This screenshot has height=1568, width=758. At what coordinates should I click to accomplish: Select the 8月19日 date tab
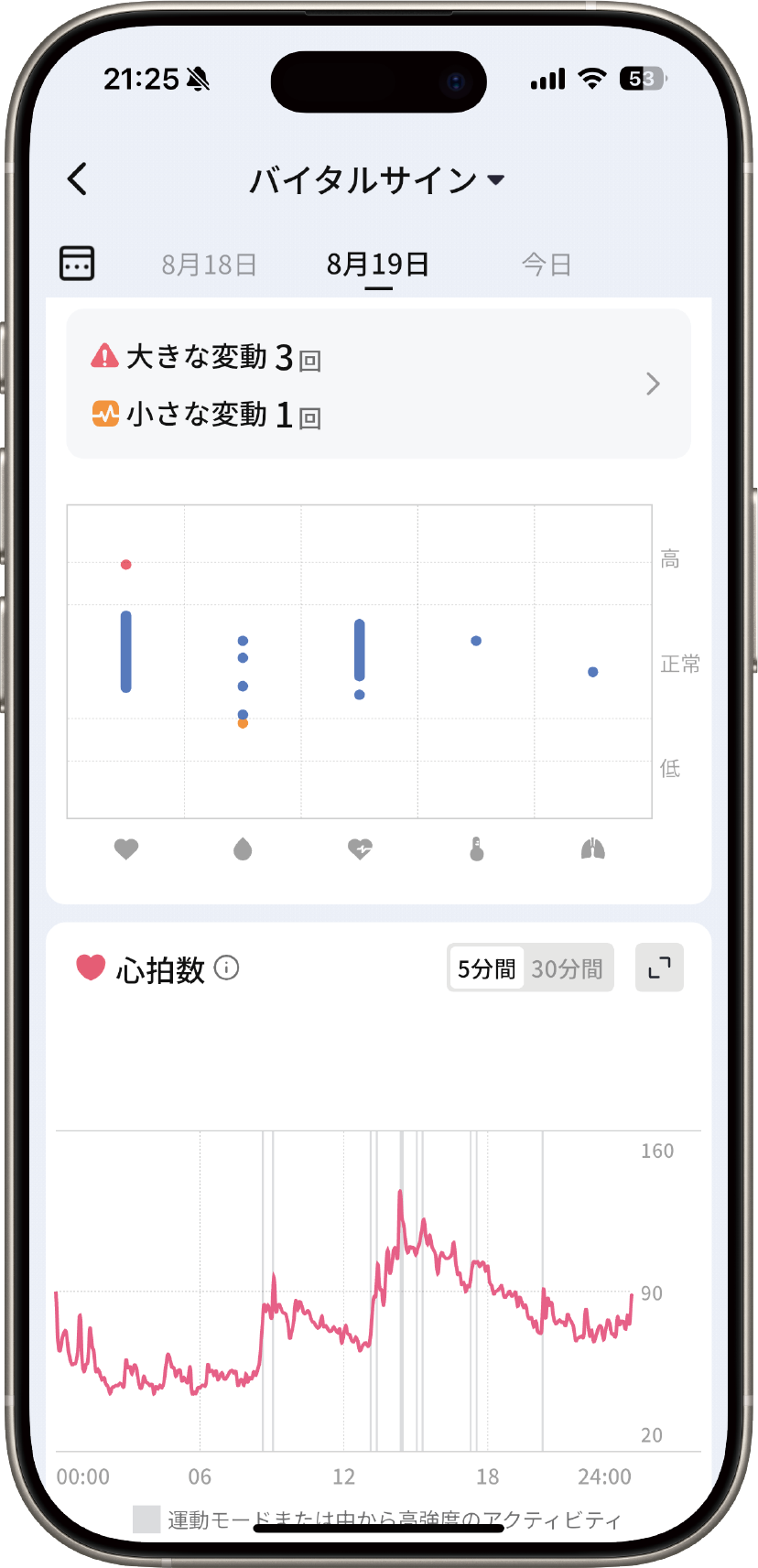[377, 265]
